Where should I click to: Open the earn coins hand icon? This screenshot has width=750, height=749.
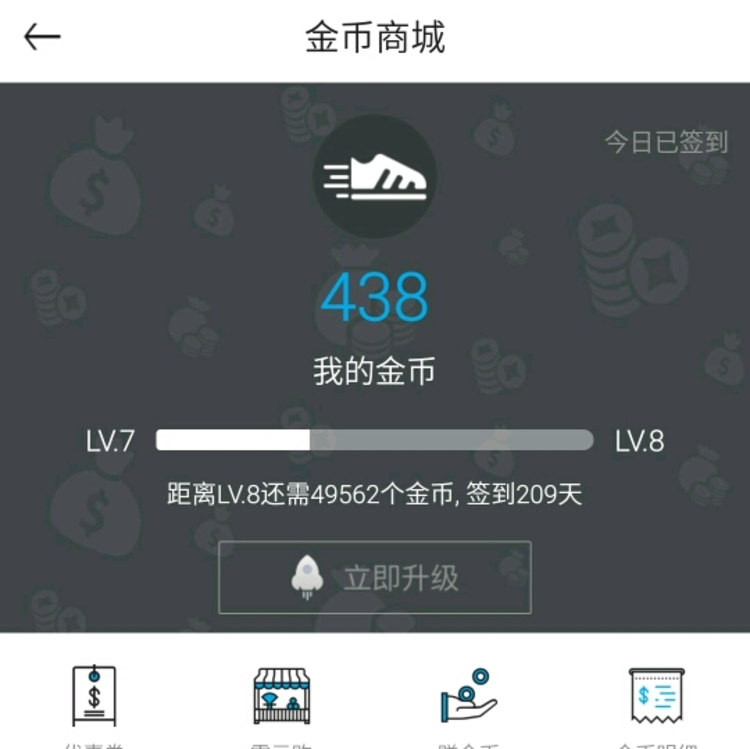click(x=469, y=695)
